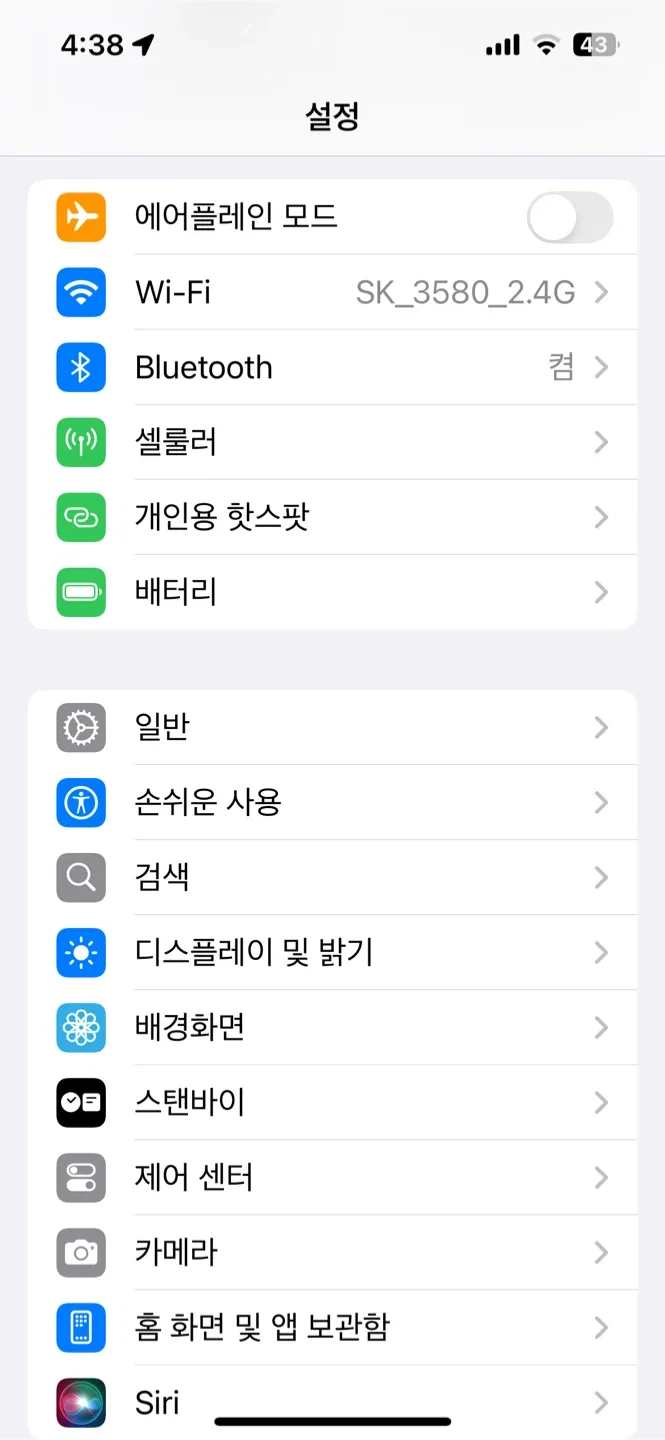Open 스탠바이 settings
Screen dimensions: 665x1440
332,1102
